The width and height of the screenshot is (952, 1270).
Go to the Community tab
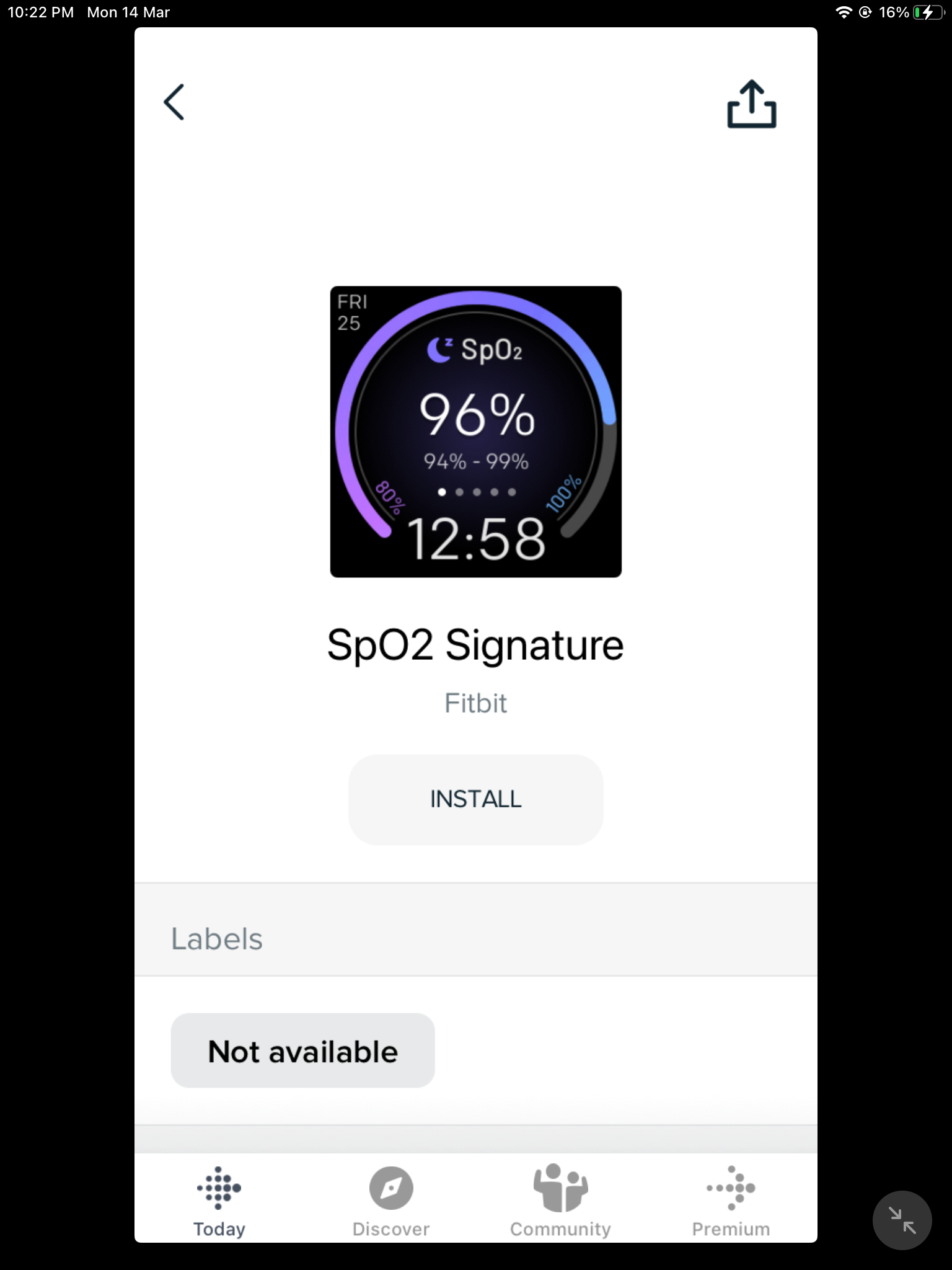[560, 1202]
